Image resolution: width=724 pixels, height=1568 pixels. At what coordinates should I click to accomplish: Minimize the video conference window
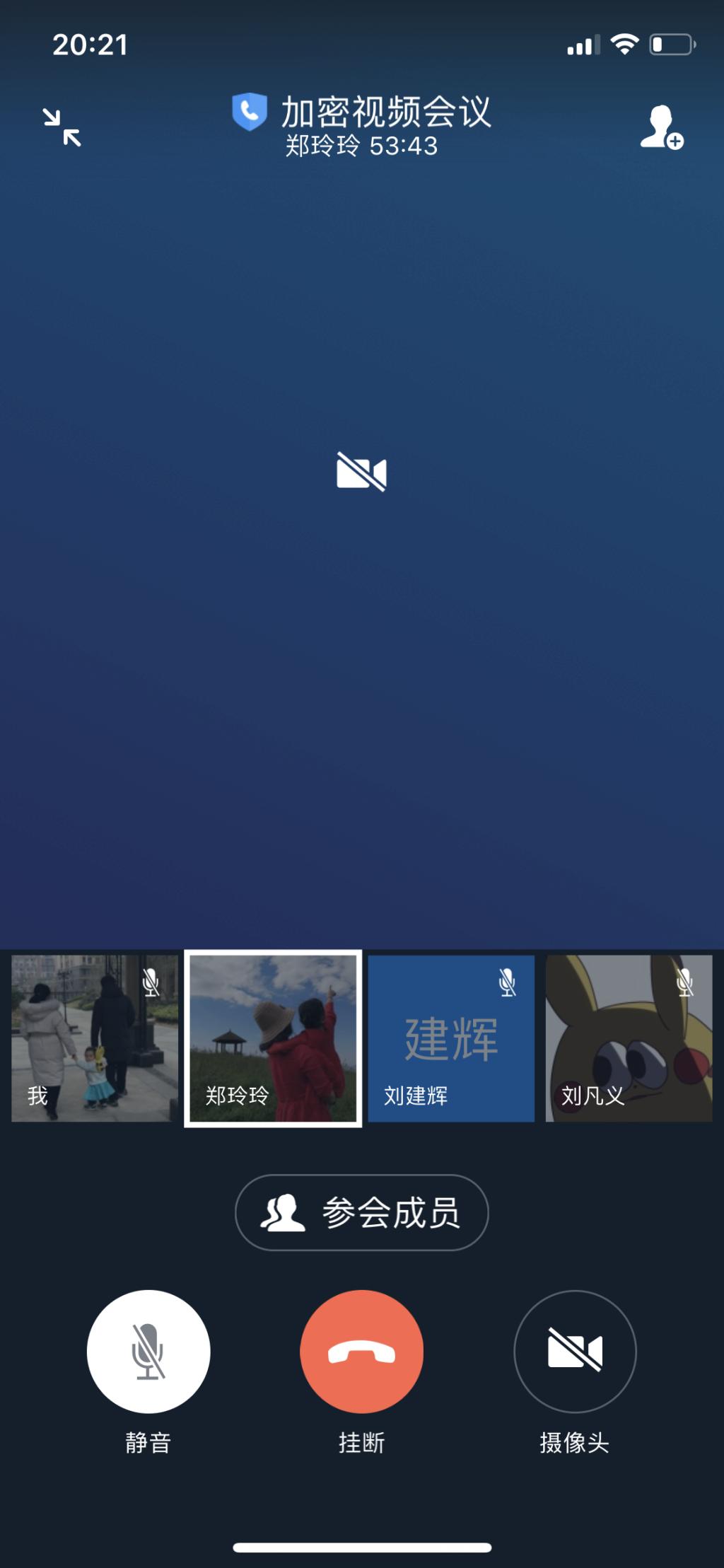62,127
